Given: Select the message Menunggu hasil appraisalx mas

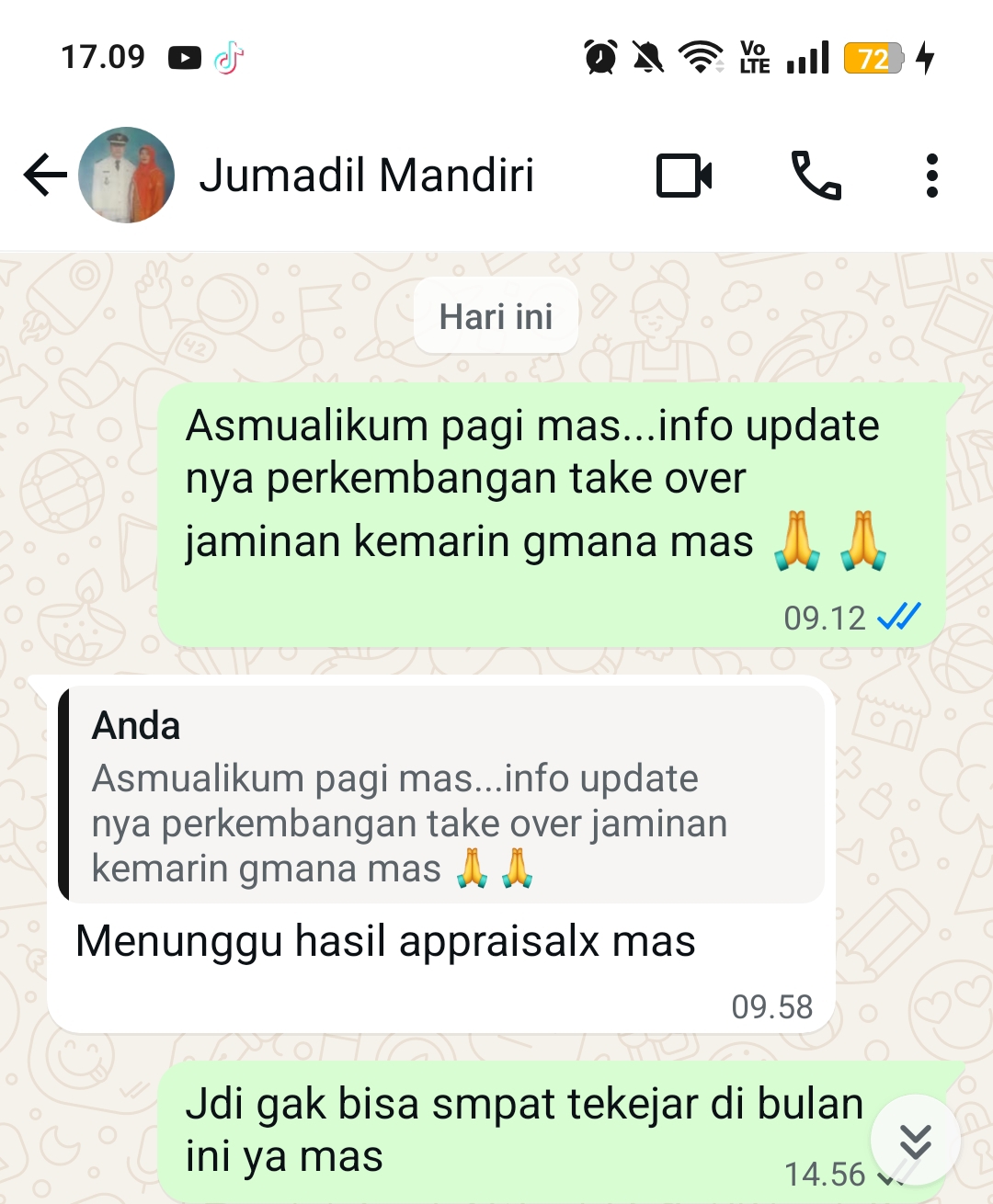Looking at the screenshot, I should pos(386,940).
